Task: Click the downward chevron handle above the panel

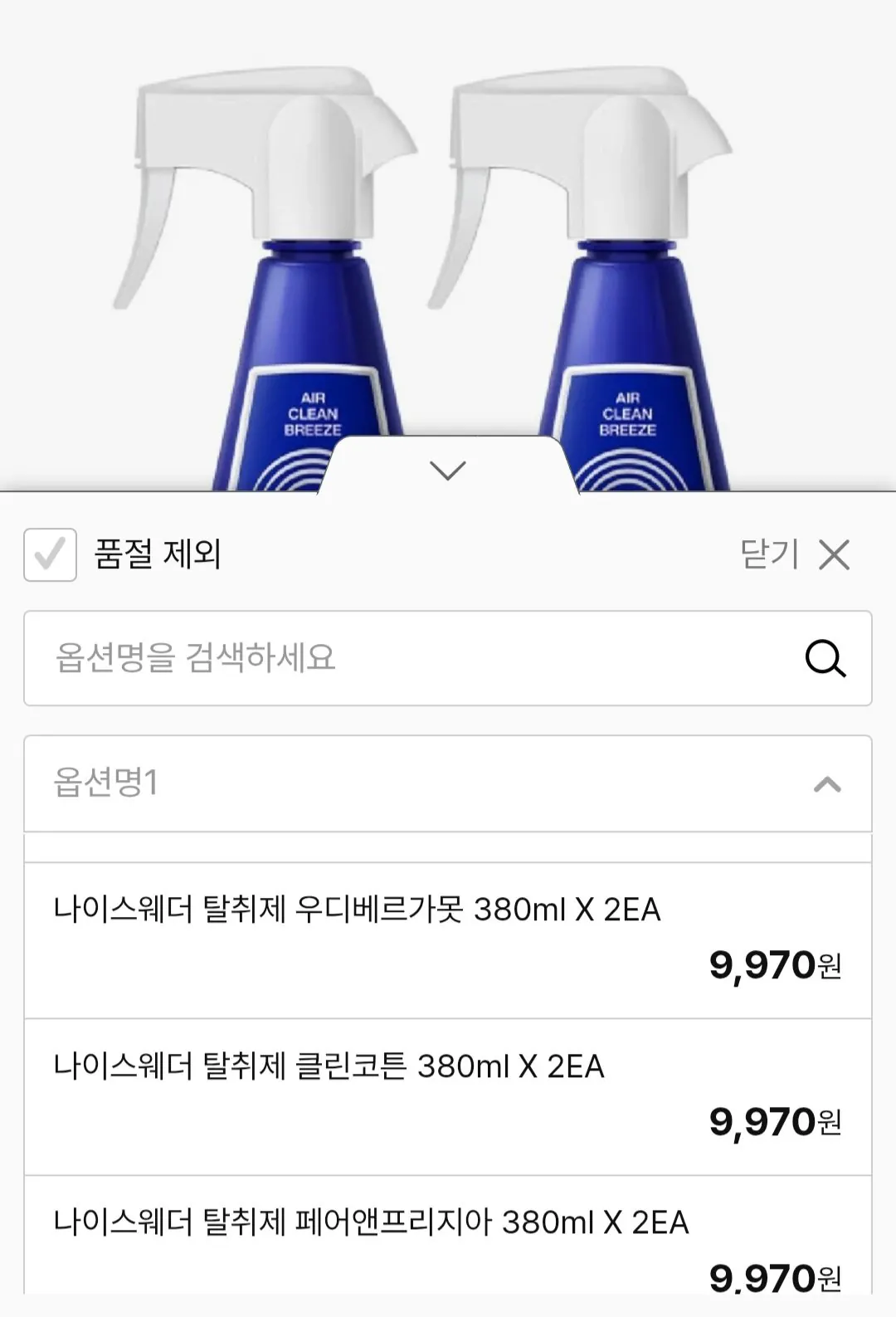Action: click(448, 469)
